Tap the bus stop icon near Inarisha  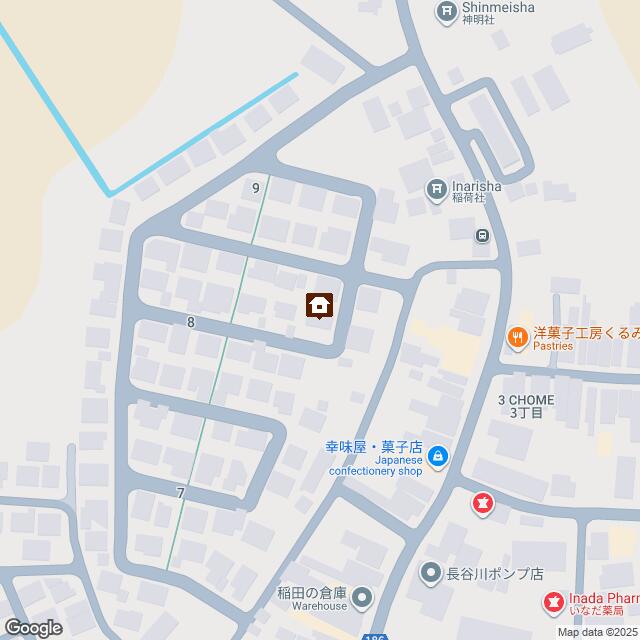[483, 236]
